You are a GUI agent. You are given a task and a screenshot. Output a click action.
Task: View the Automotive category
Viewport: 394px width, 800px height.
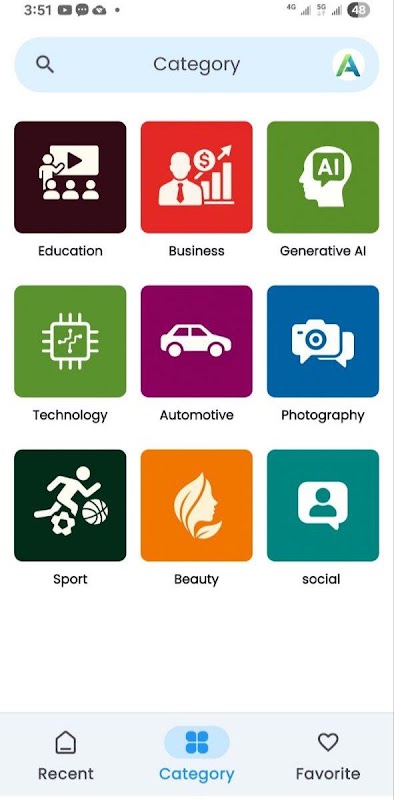(196, 341)
